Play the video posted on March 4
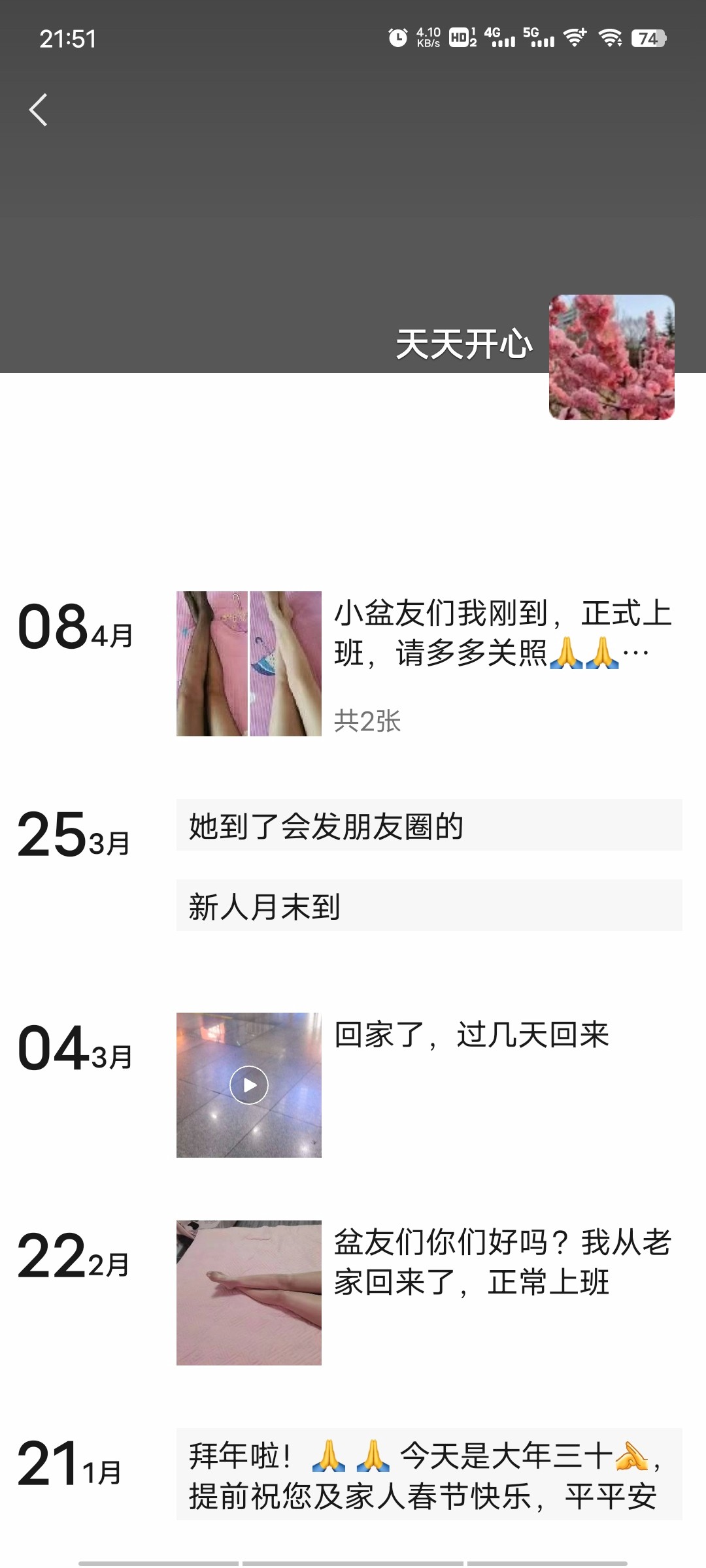Screen dimensions: 706x1568 [248, 1084]
